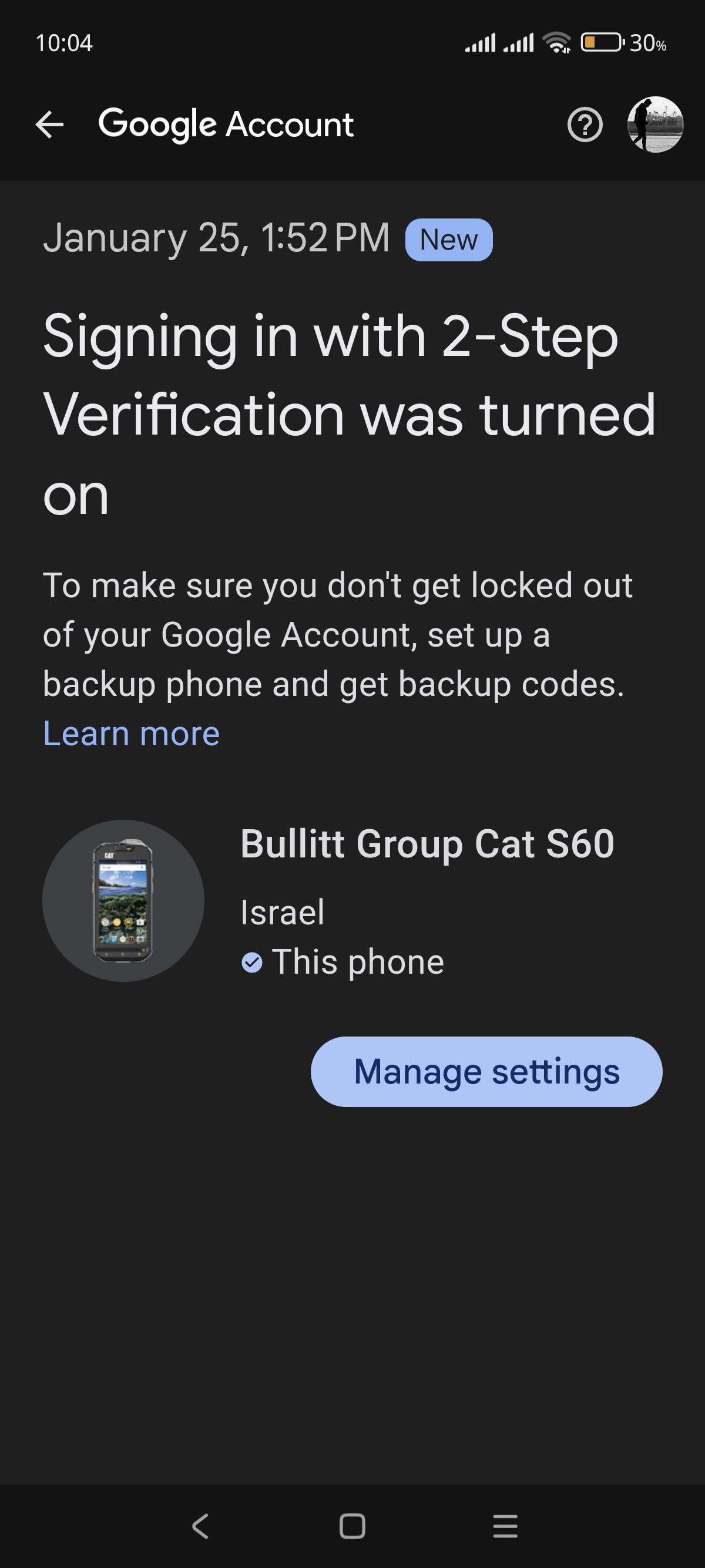Follow the Learn more link
Screen dimensions: 705x1568
click(131, 733)
